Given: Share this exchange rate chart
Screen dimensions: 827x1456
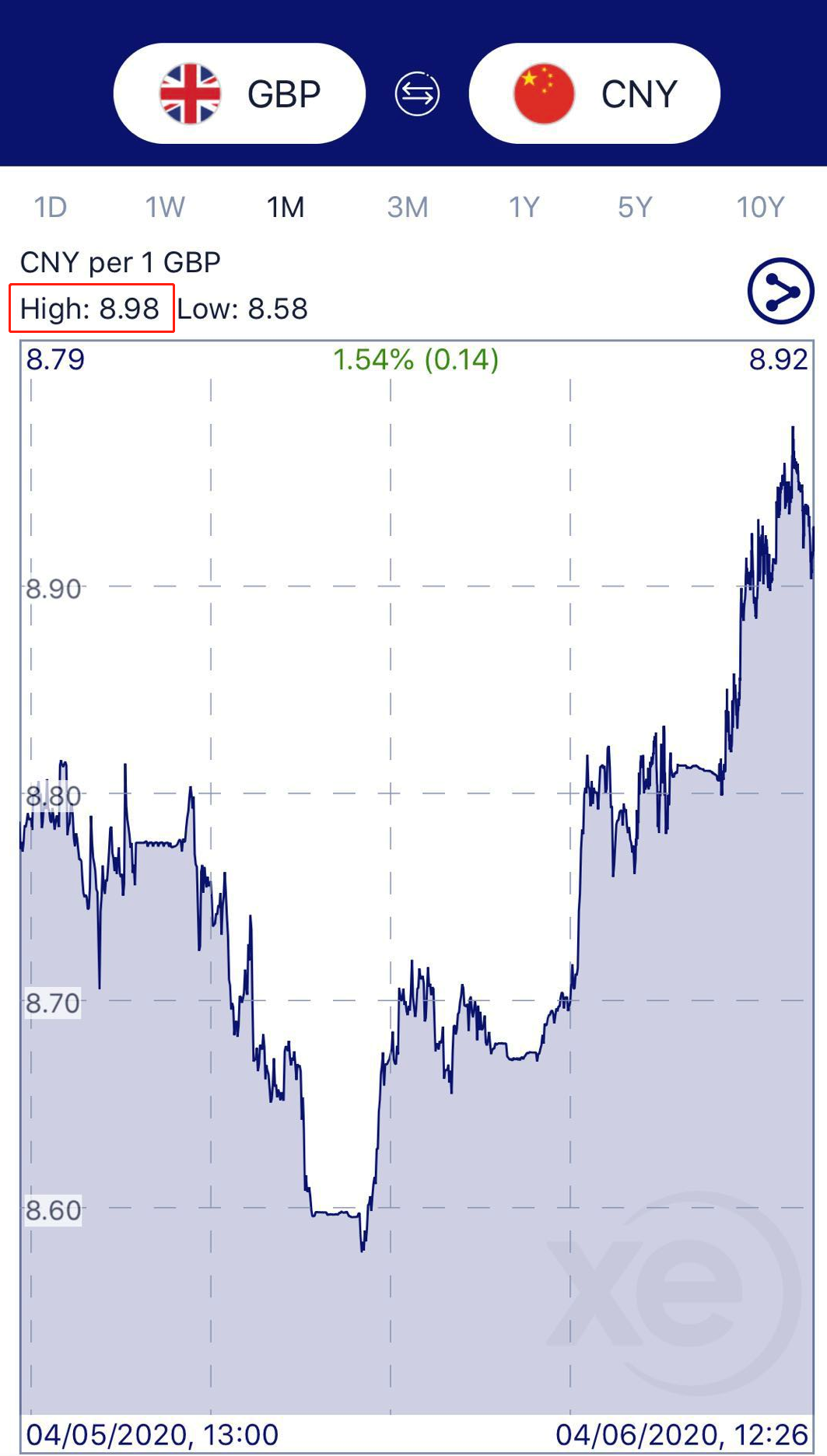Looking at the screenshot, I should click(780, 291).
